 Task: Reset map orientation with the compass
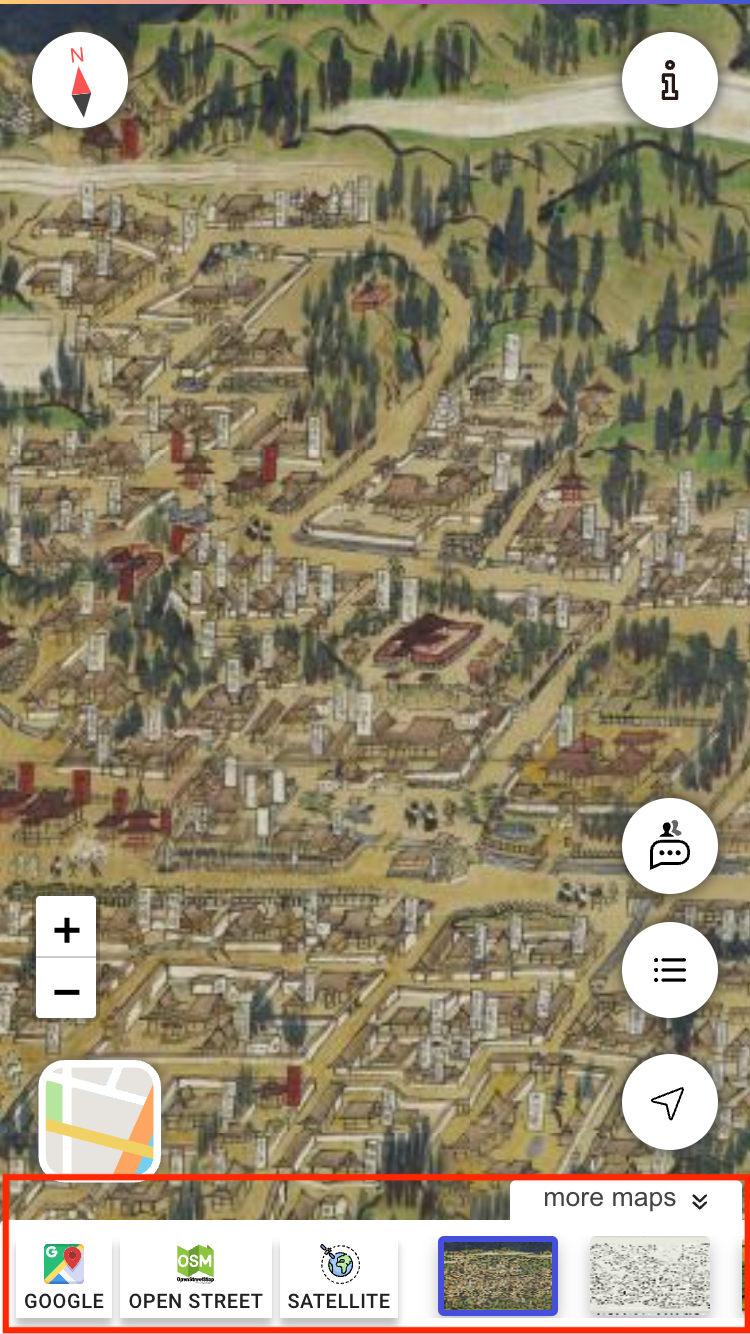(80, 82)
